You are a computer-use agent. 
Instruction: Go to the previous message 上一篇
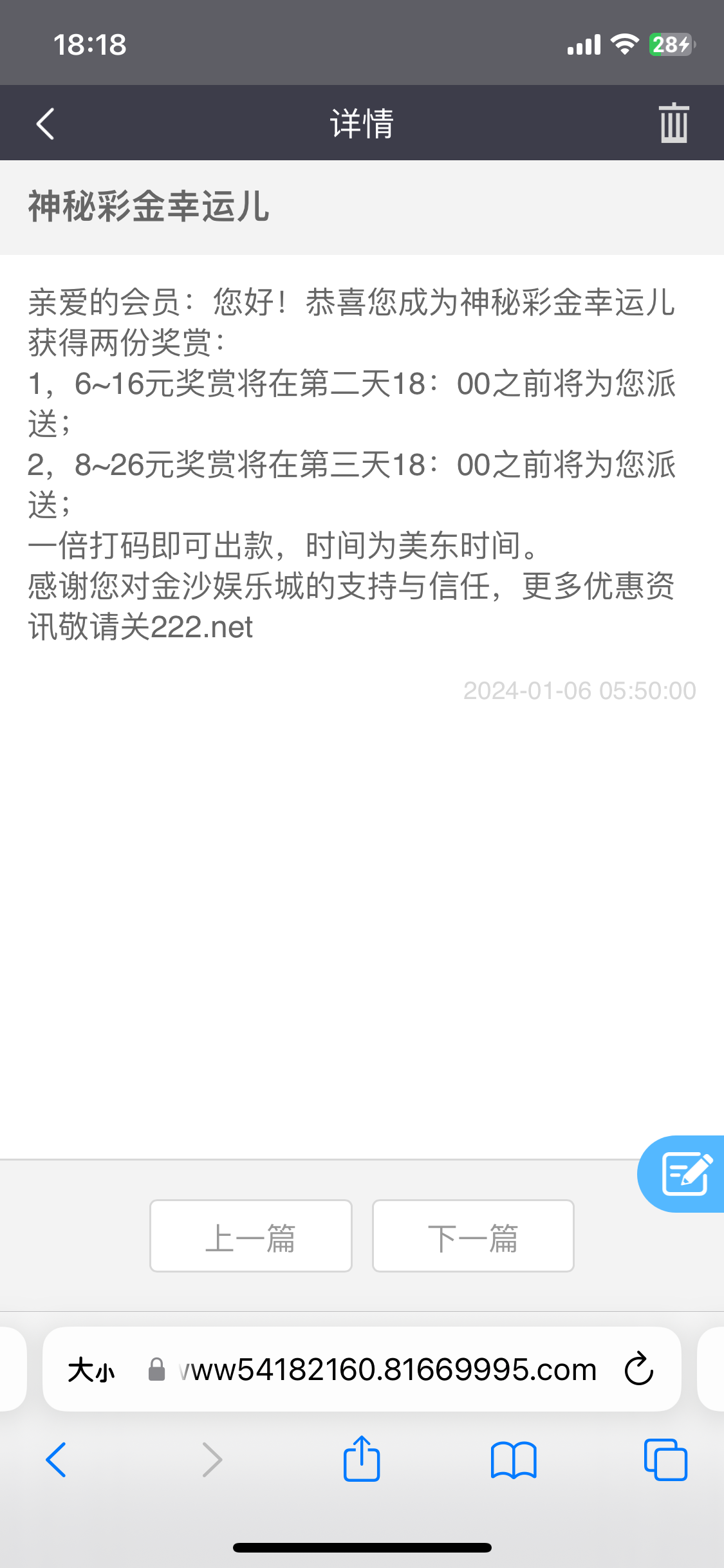pos(251,1236)
